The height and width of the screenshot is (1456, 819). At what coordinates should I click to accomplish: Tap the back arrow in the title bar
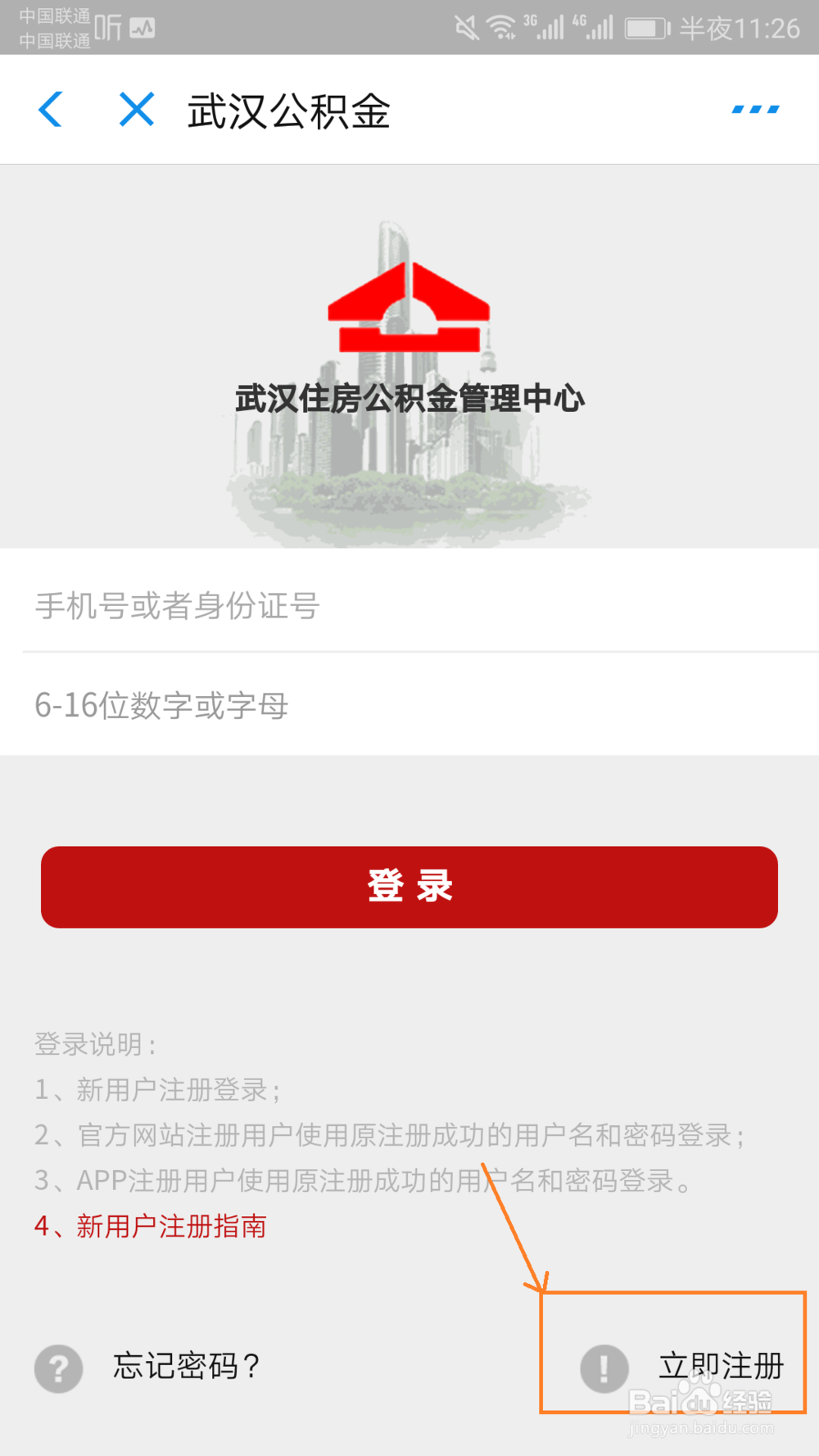tap(51, 109)
